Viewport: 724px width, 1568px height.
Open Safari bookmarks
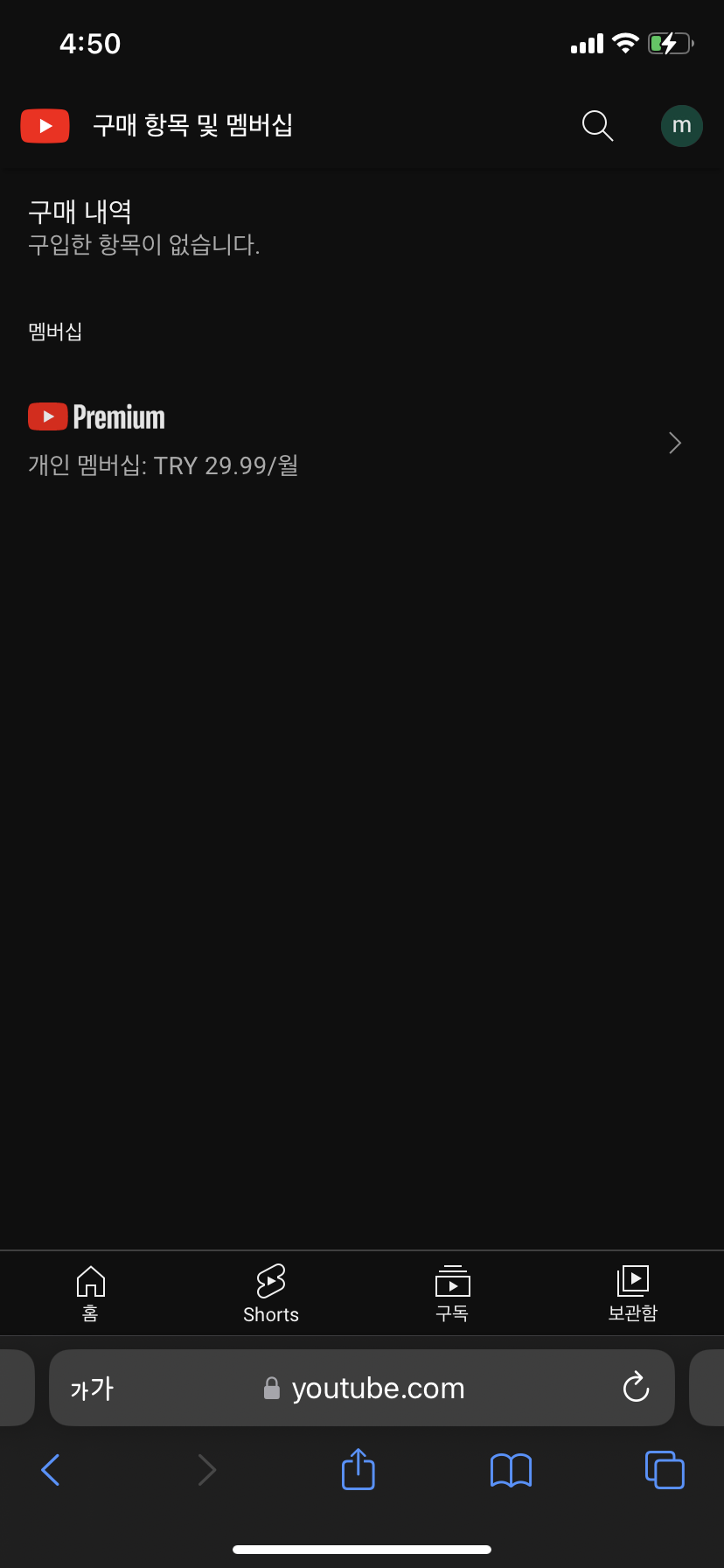512,1470
